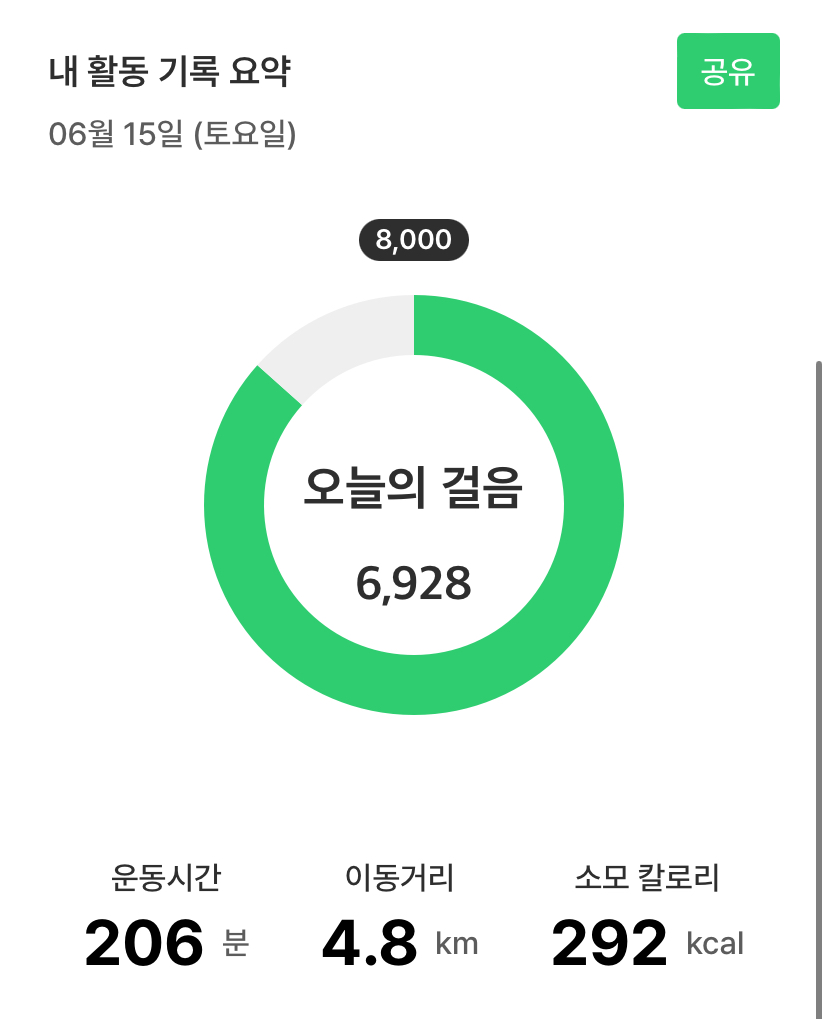This screenshot has width=828, height=1019.
Task: Tap the green 공유 share button
Action: click(728, 71)
